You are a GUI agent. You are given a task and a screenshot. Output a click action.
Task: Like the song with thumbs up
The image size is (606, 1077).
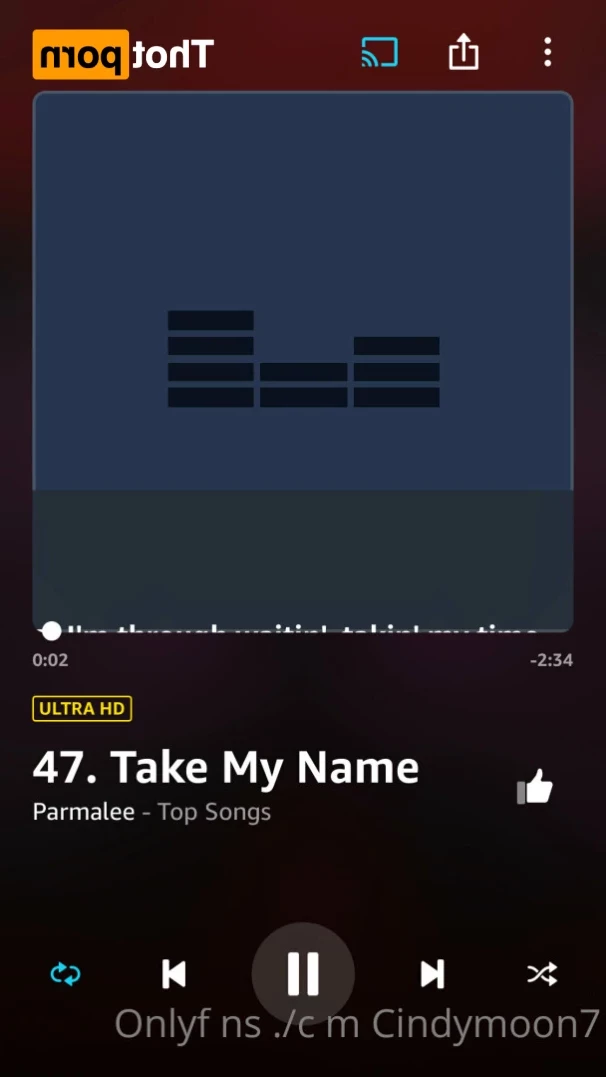click(x=535, y=788)
